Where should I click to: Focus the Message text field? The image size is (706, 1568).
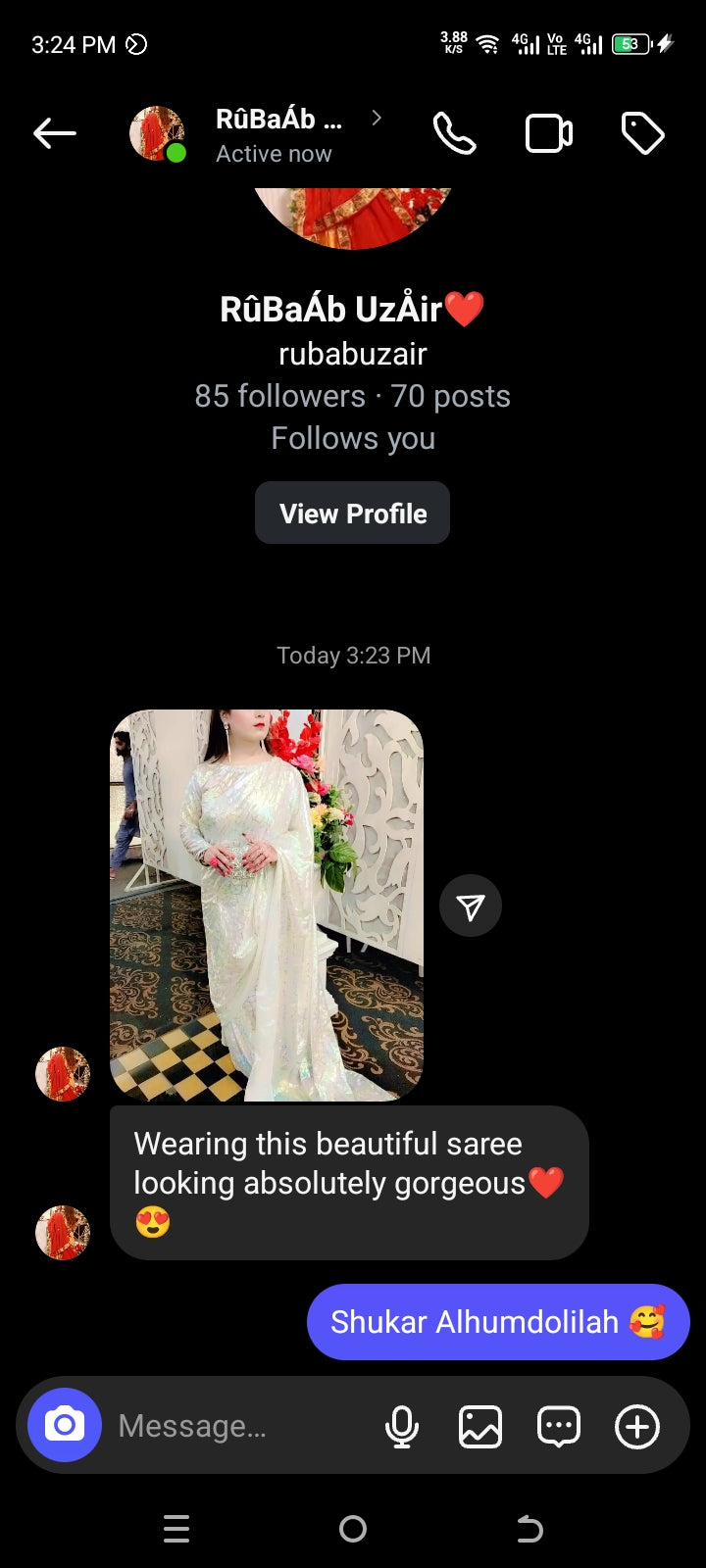coord(235,1426)
